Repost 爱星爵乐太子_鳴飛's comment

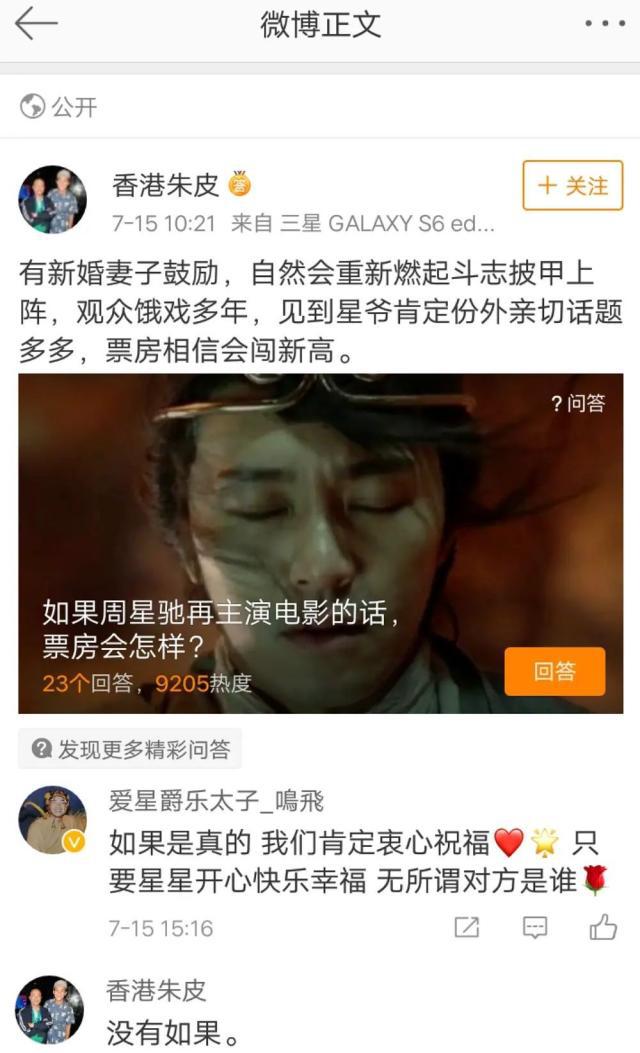click(x=467, y=928)
